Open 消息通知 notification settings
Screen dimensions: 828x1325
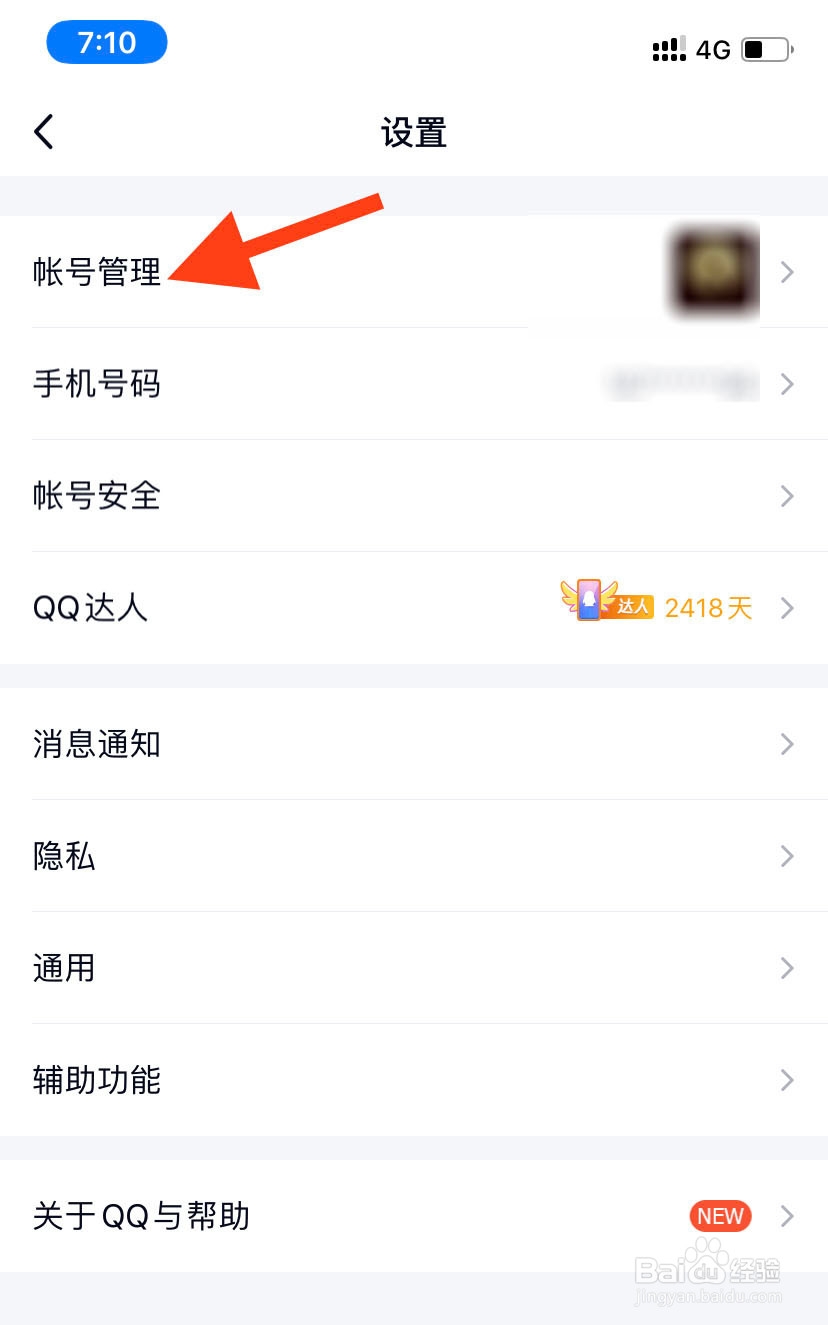98,744
